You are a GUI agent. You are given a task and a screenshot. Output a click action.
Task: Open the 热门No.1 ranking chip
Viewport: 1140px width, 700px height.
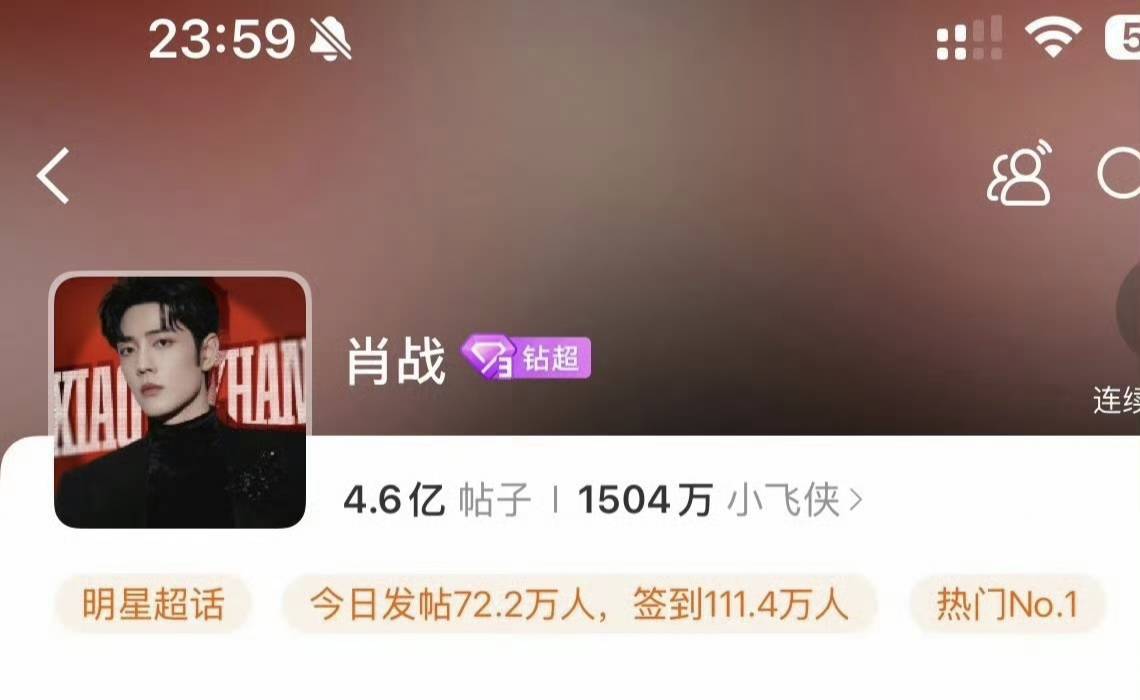point(1006,605)
